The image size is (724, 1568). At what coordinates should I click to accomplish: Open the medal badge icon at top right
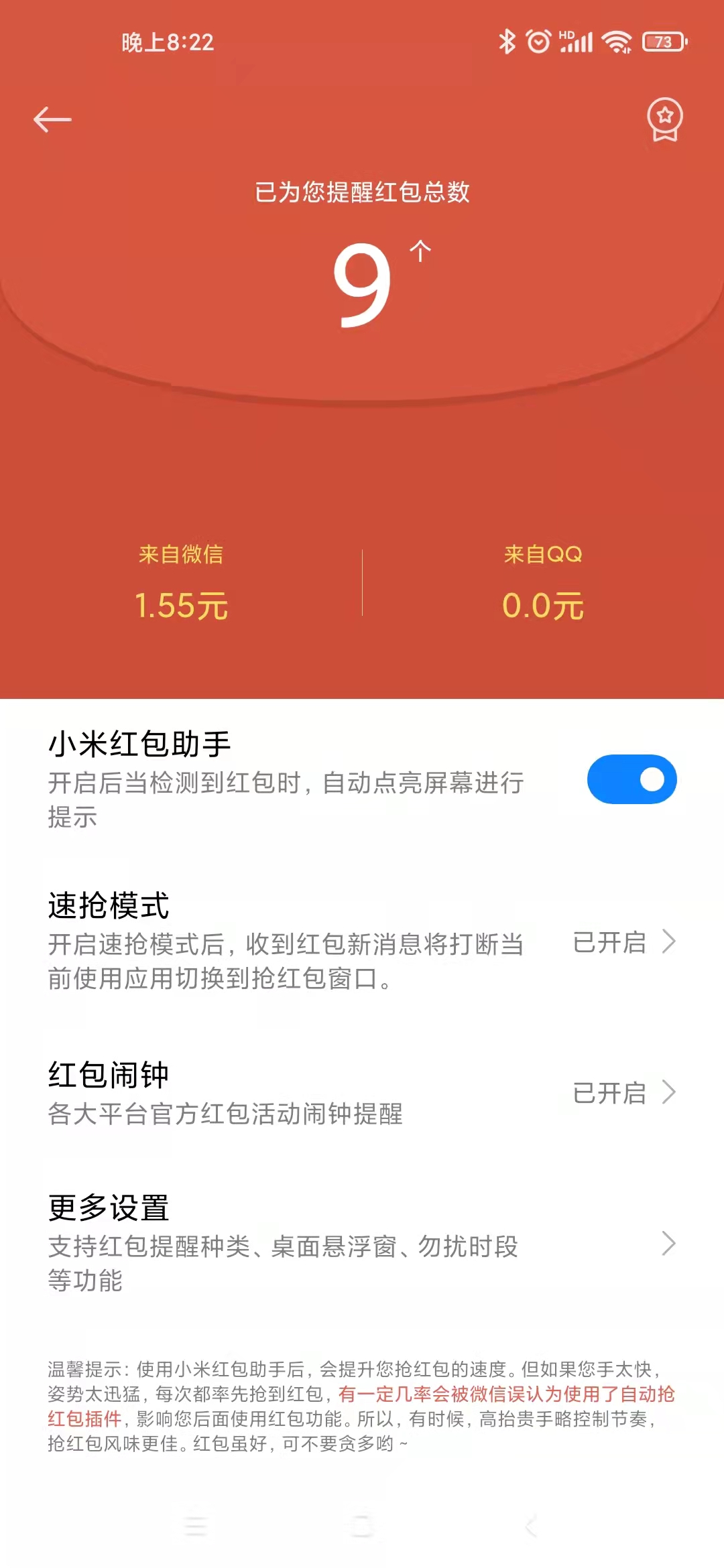664,120
